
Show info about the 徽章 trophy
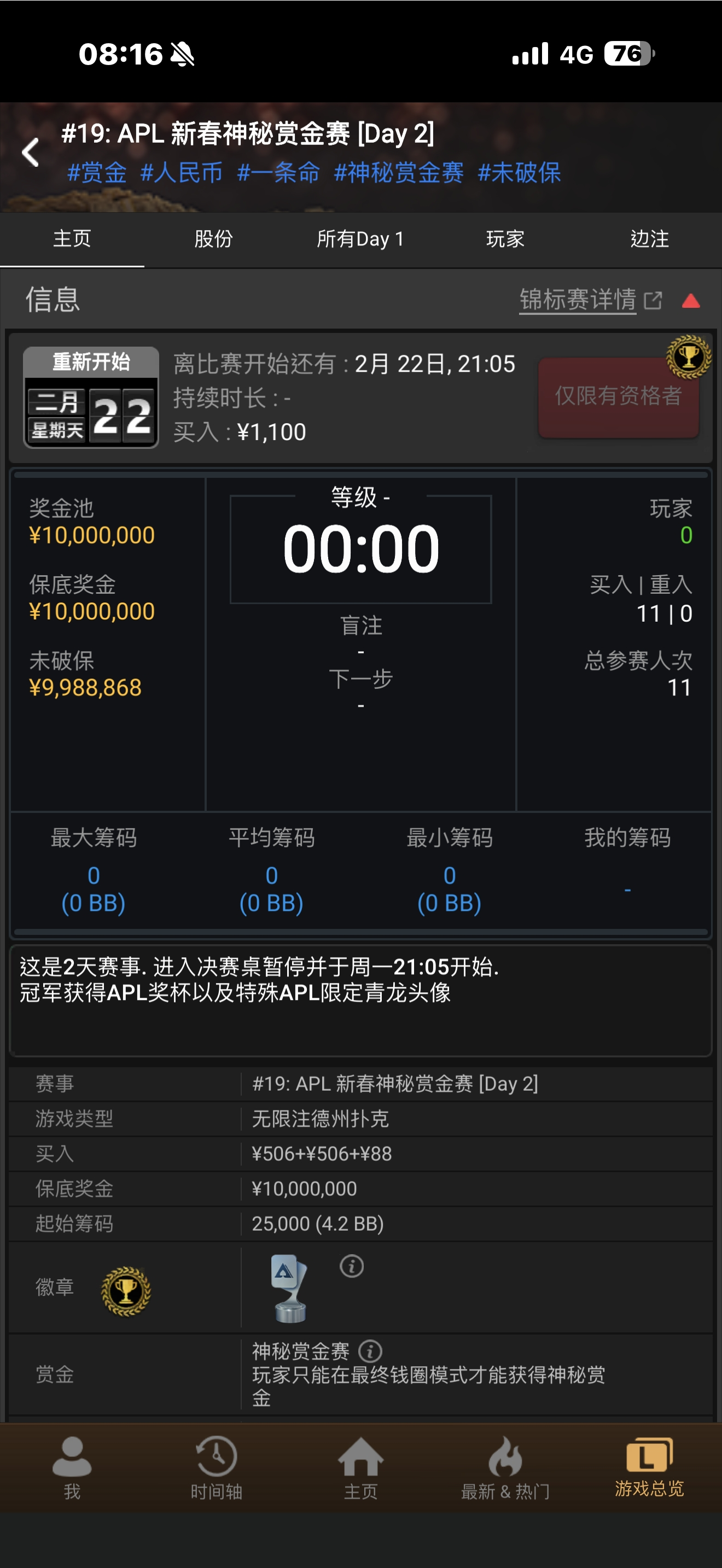(x=351, y=1267)
